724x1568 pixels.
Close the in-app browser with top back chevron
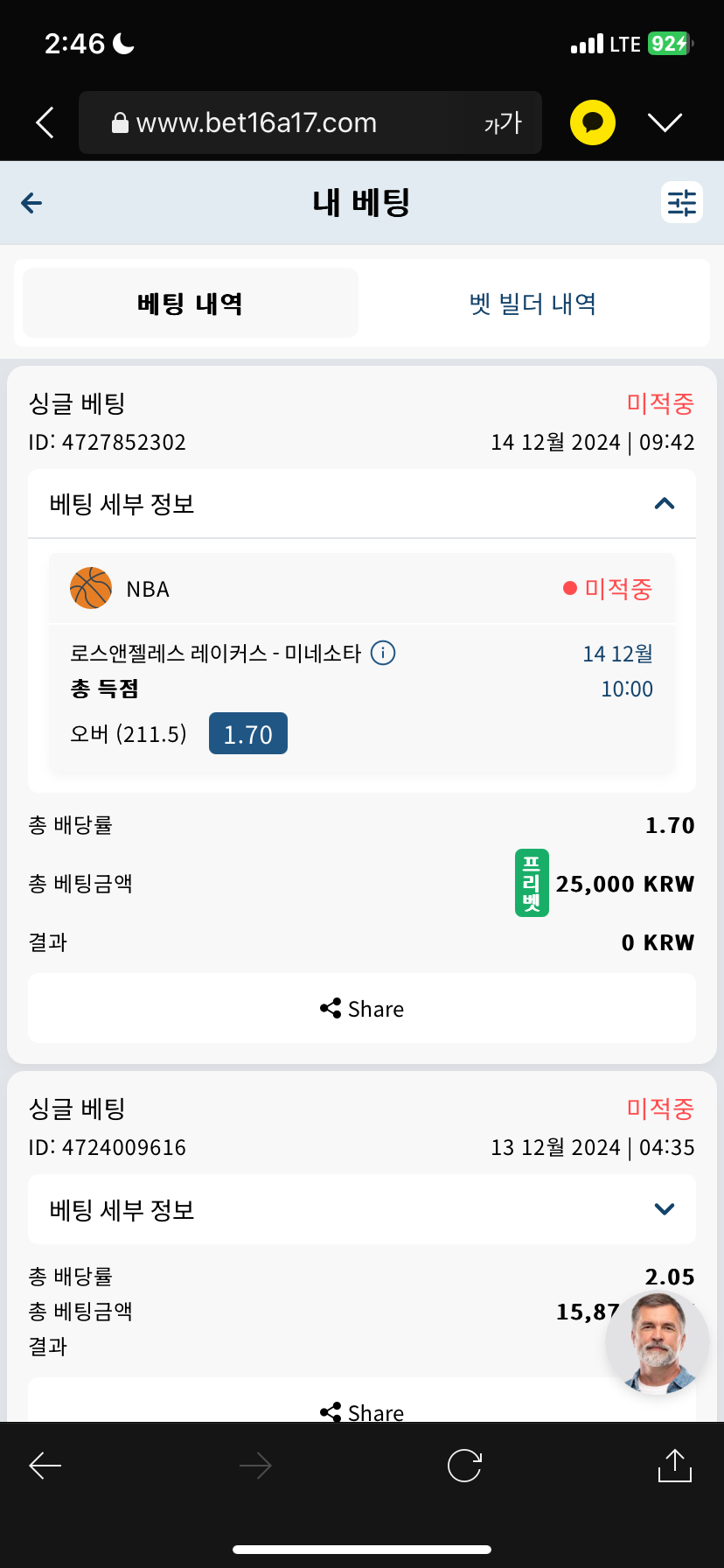coord(45,122)
